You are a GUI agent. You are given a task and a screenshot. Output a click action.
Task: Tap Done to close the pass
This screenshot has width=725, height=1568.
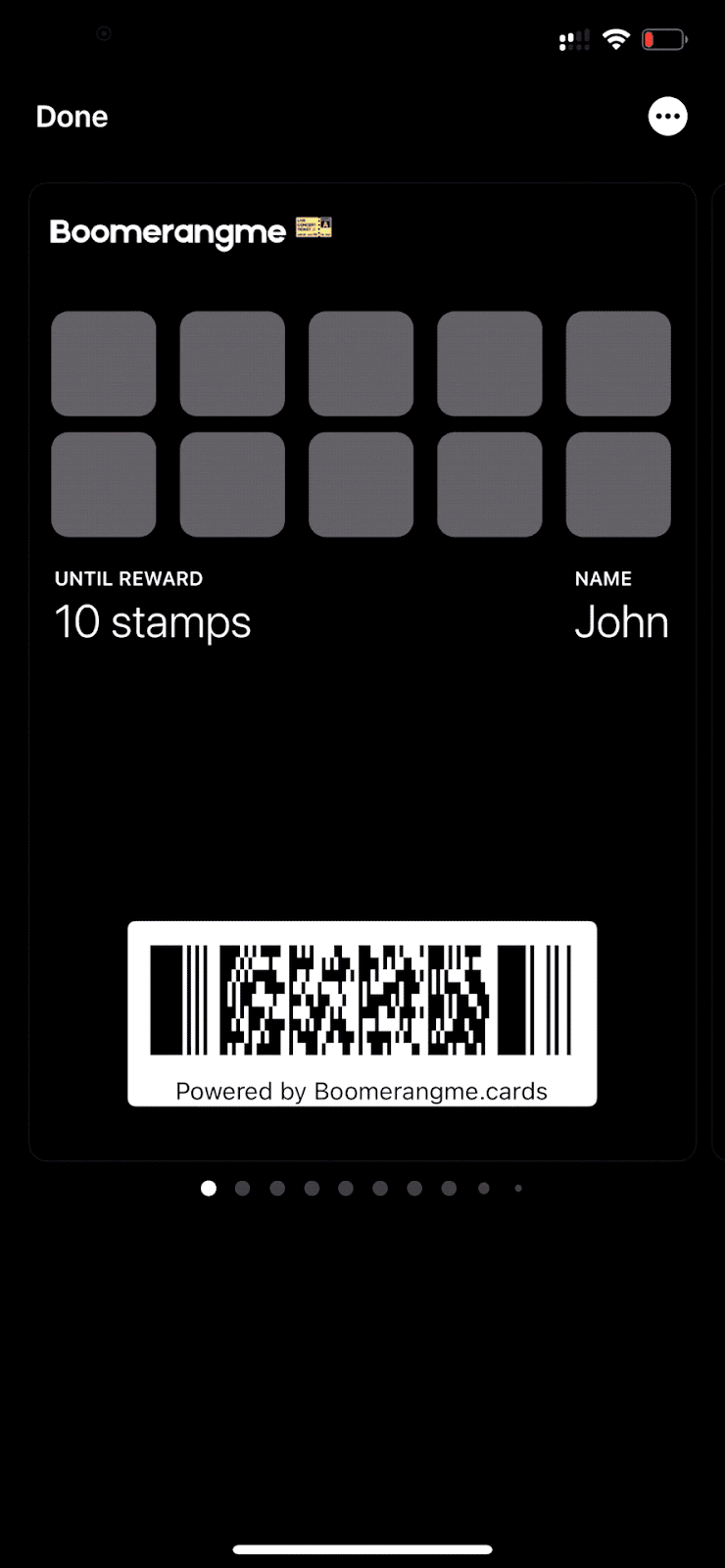pyautogui.click(x=72, y=117)
